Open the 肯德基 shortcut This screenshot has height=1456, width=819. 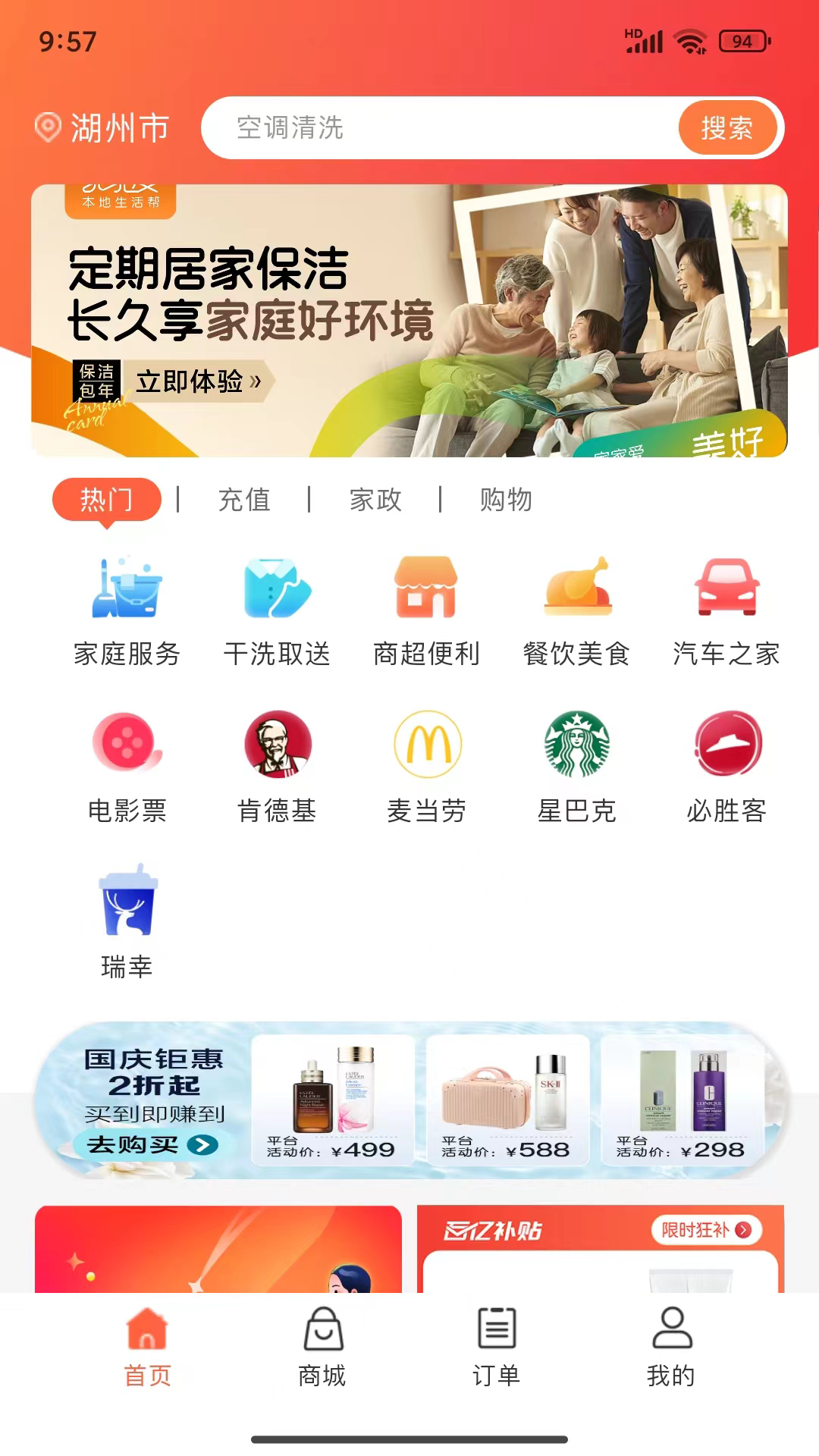pyautogui.click(x=277, y=767)
